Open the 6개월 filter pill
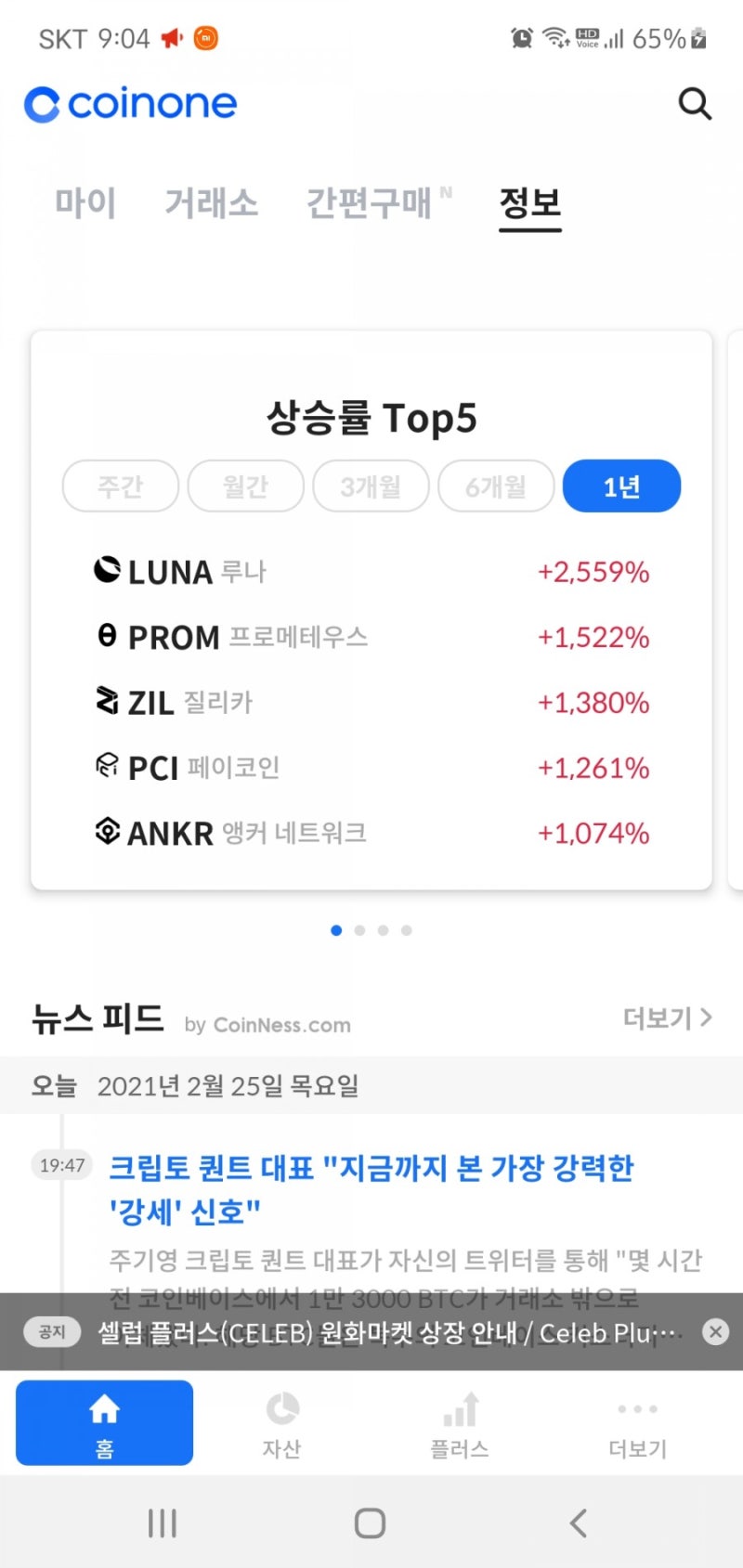The image size is (743, 1568). (496, 486)
